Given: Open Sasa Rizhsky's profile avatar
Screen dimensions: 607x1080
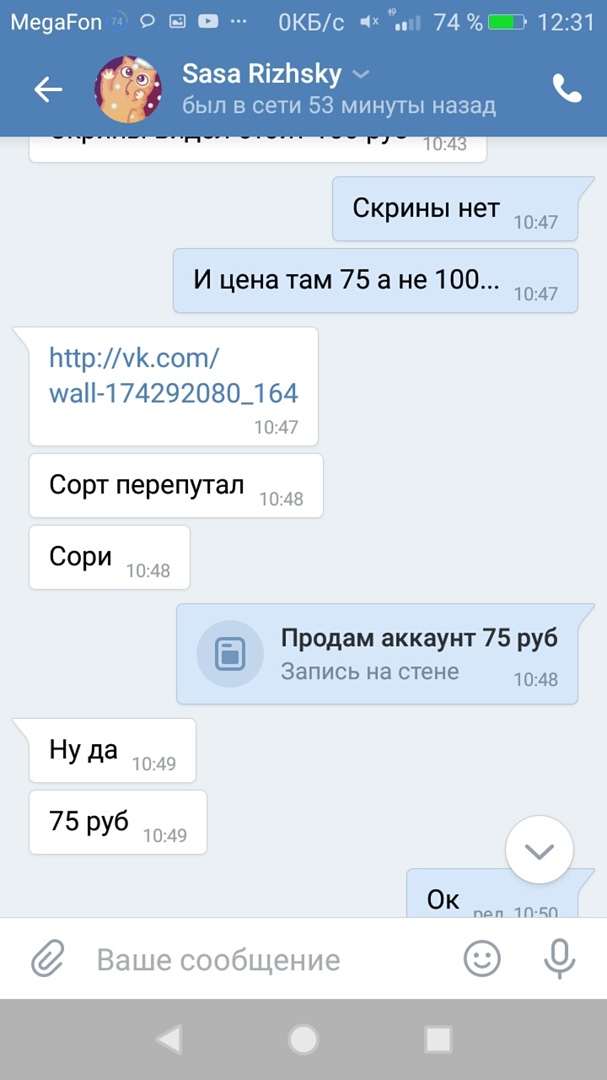Looking at the screenshot, I should coord(128,90).
